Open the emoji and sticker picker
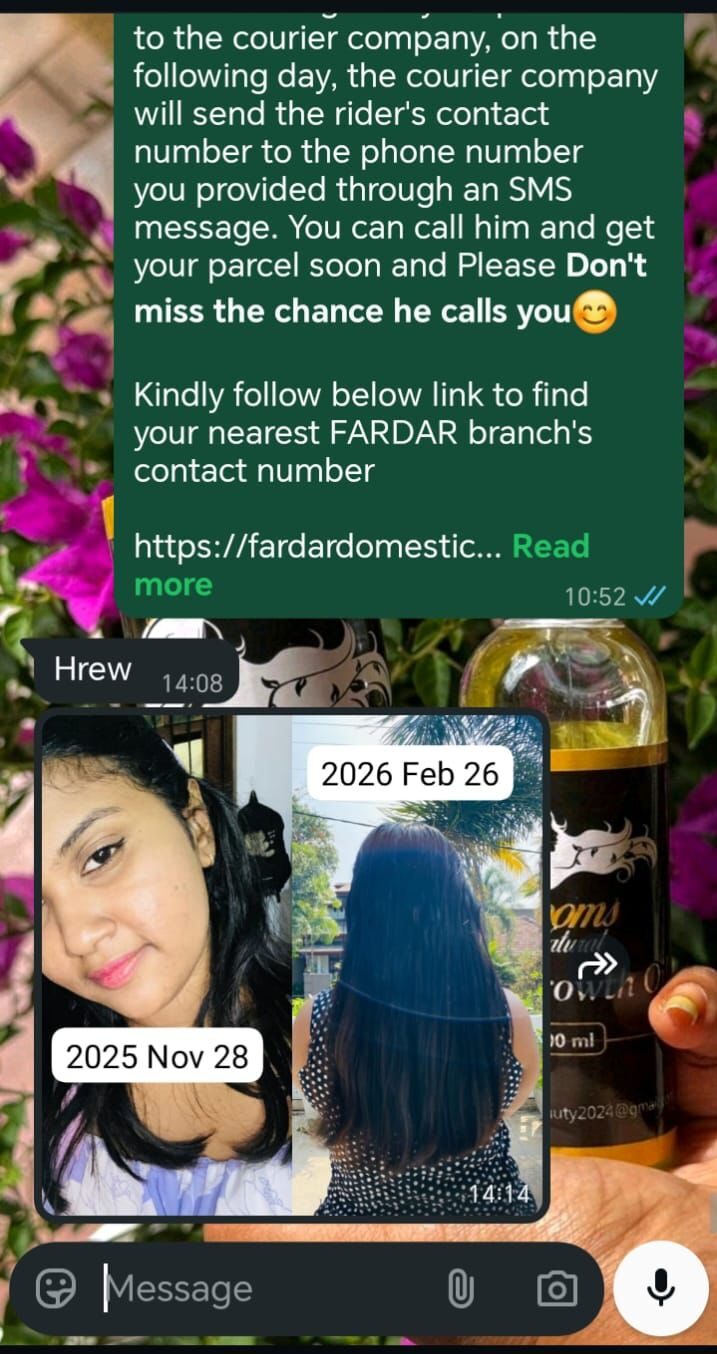 click(x=56, y=1289)
